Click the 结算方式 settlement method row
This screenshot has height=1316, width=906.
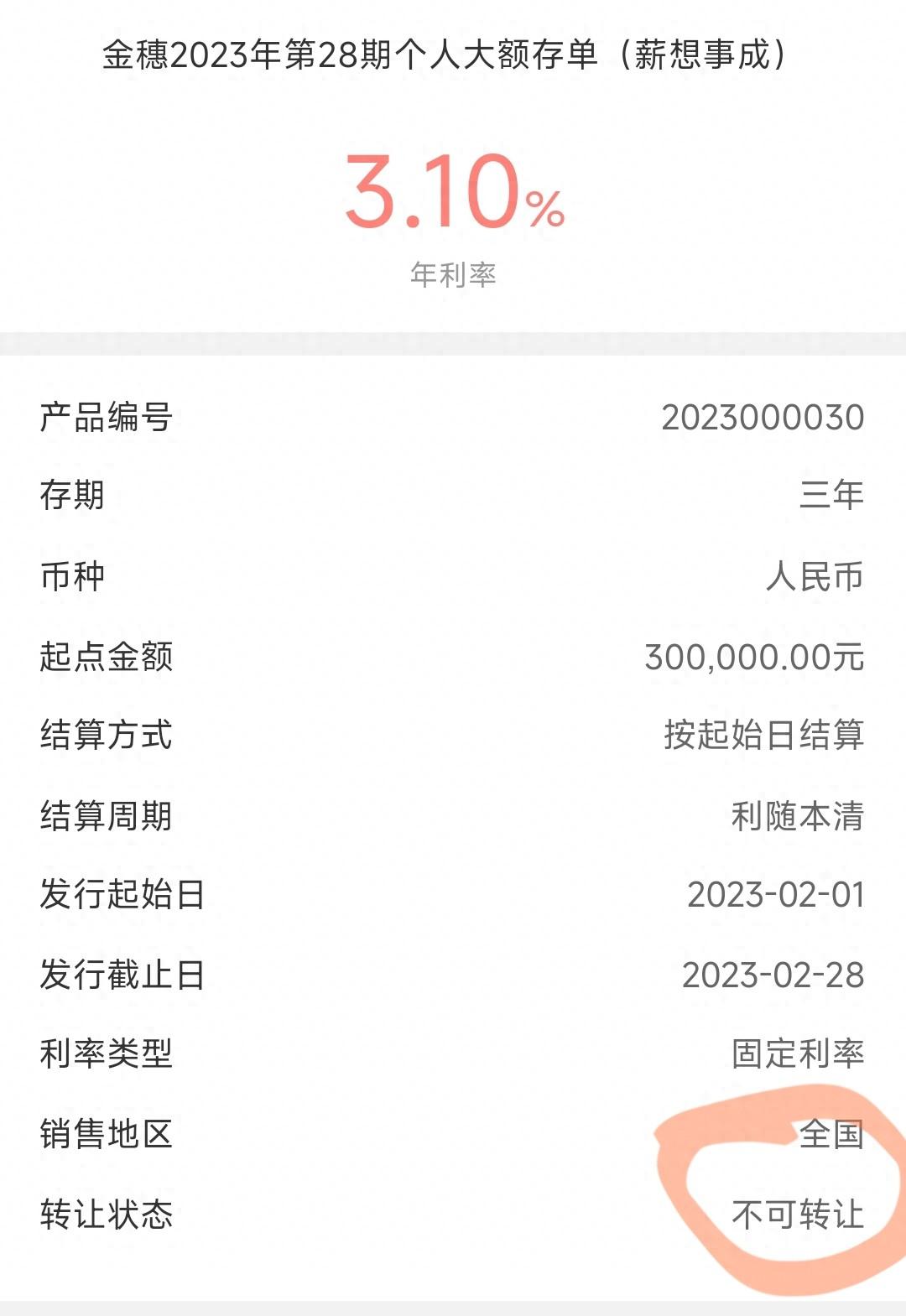105,736
